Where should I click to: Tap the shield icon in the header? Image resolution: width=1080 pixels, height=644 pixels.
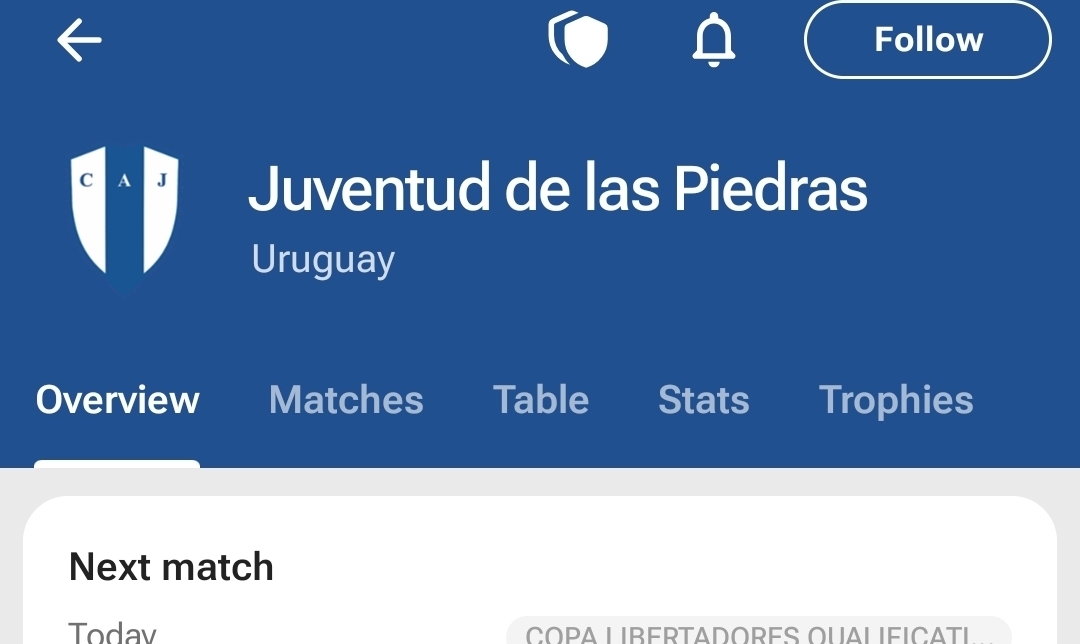[578, 40]
